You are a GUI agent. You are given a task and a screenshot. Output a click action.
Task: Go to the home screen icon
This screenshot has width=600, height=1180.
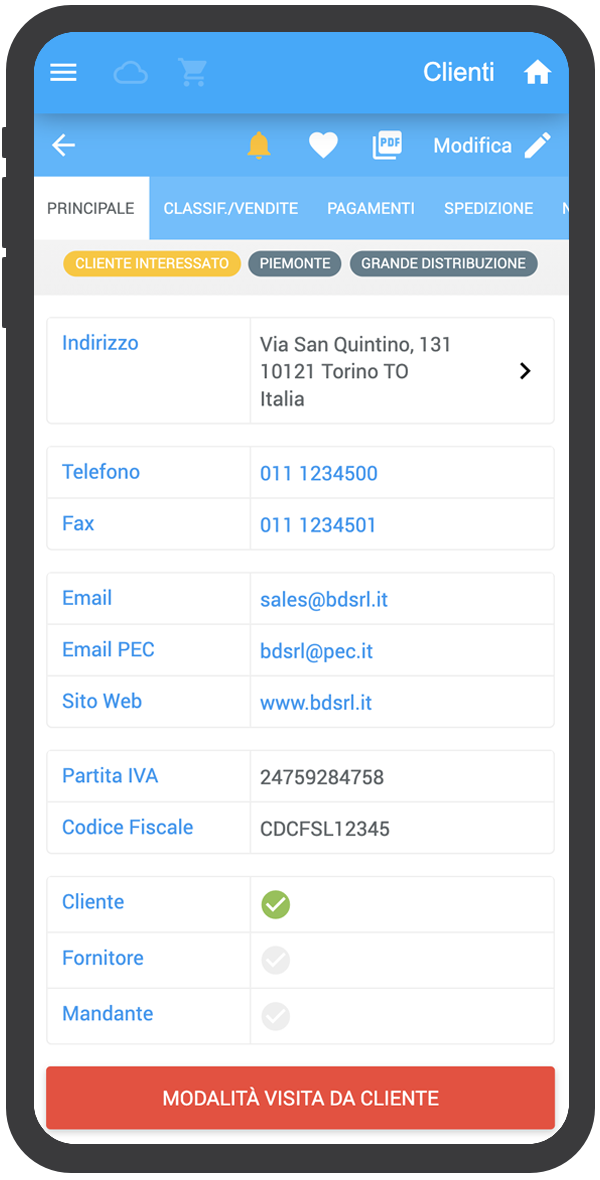538,72
